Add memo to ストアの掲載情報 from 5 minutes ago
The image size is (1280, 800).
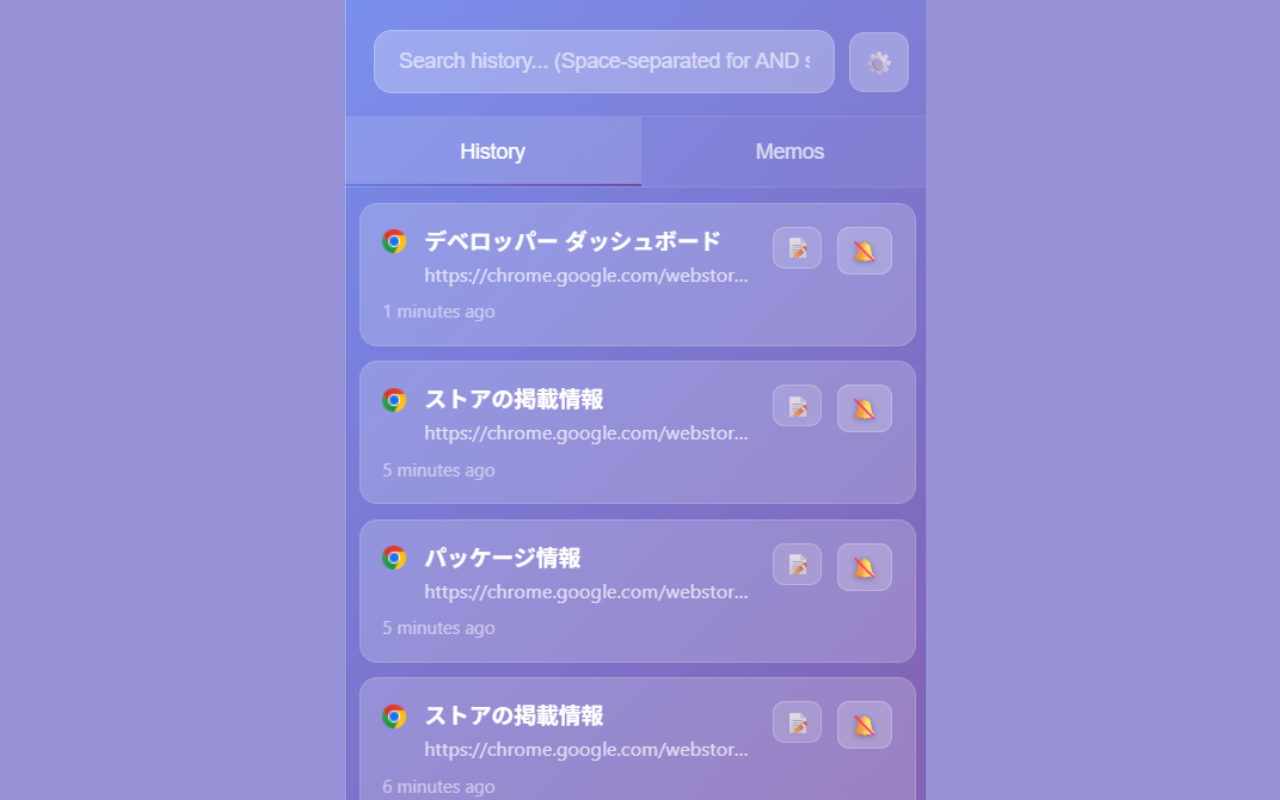(797, 406)
